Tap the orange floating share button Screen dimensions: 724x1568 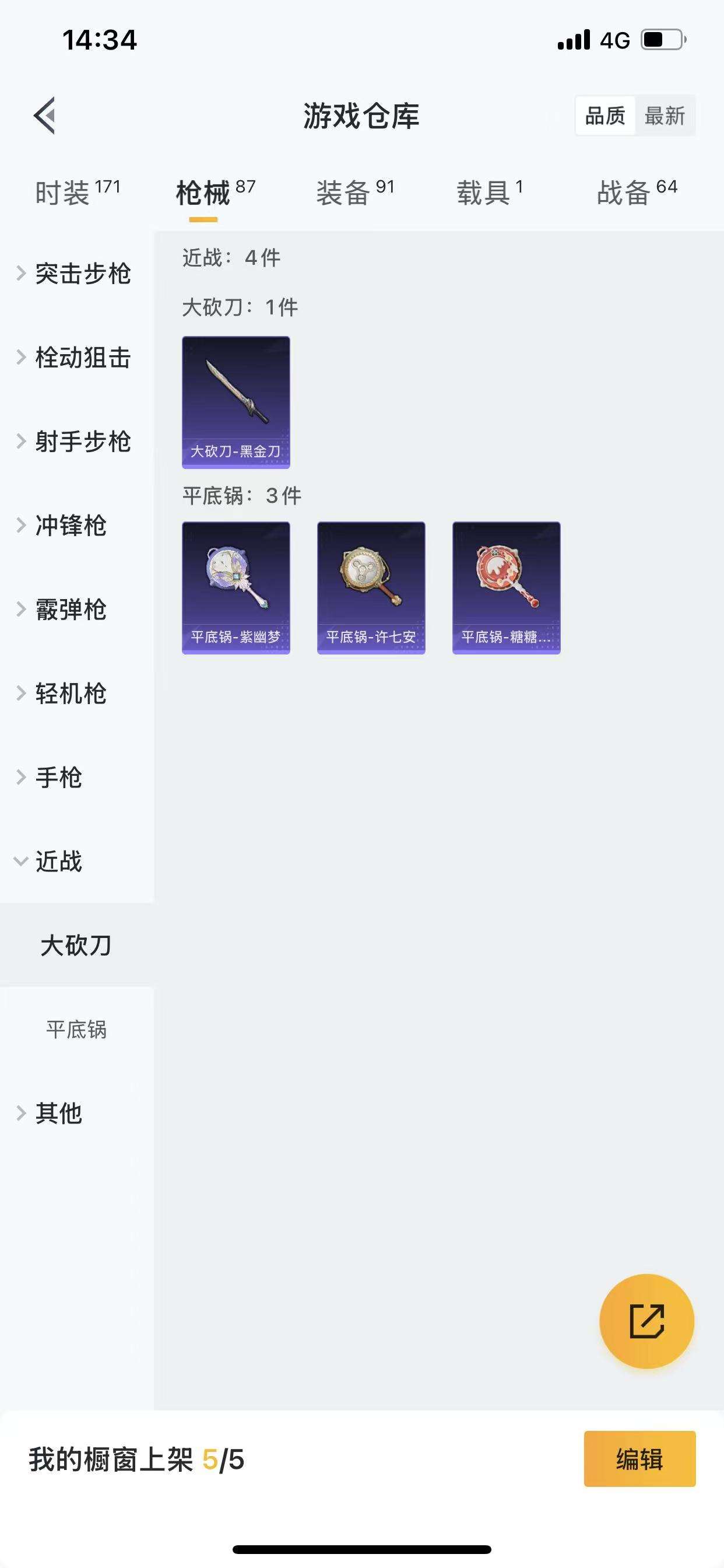click(x=646, y=1321)
